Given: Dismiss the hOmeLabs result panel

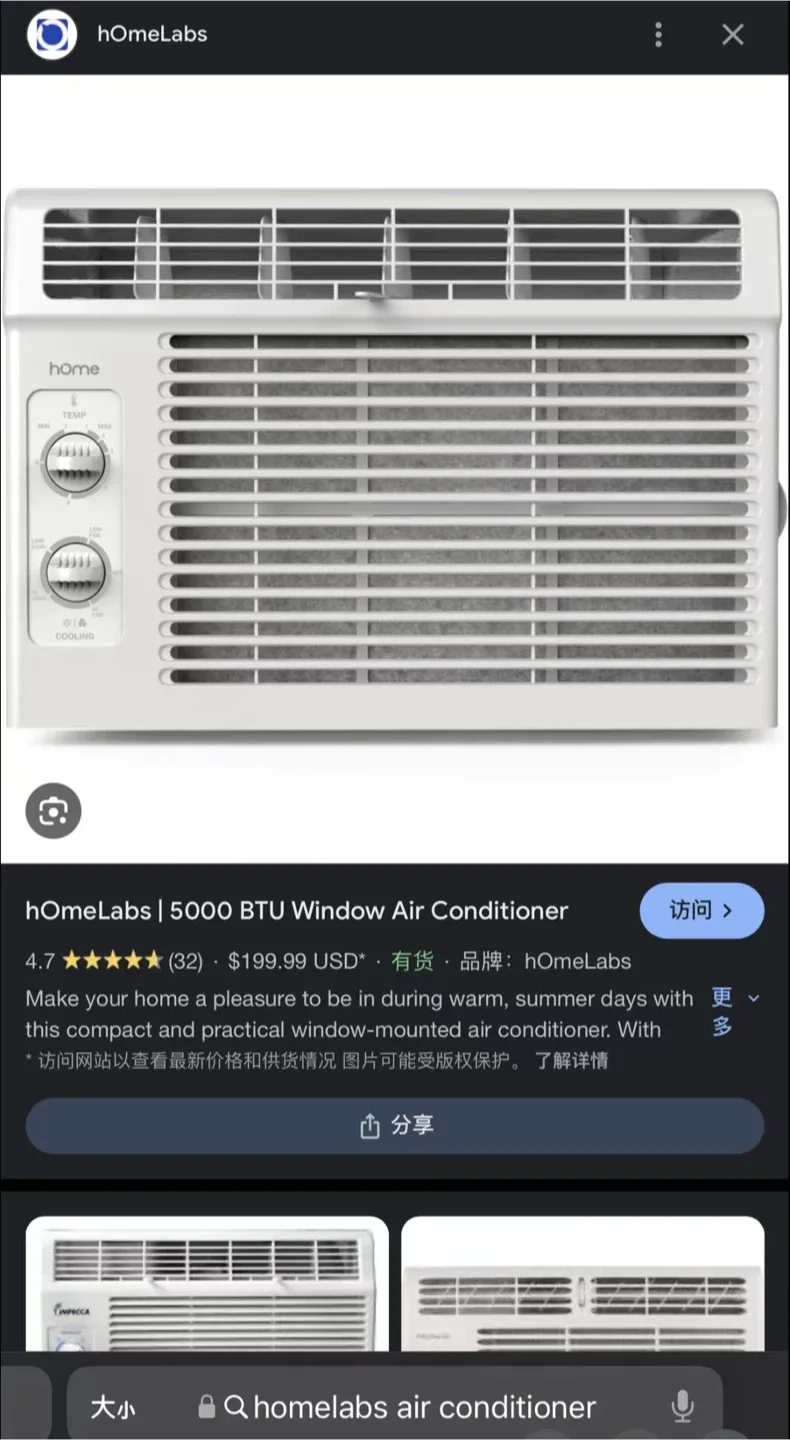Looking at the screenshot, I should click(733, 34).
